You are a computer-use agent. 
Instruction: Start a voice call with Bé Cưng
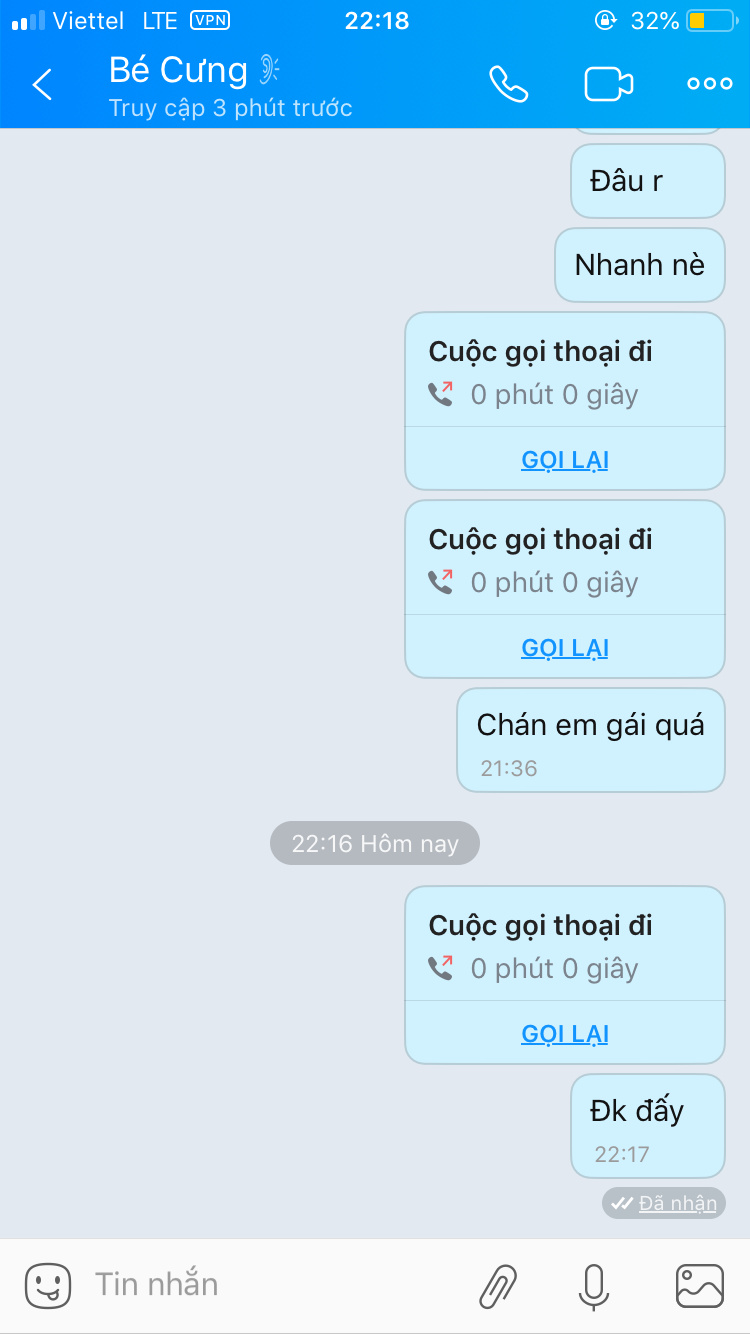pyautogui.click(x=508, y=85)
